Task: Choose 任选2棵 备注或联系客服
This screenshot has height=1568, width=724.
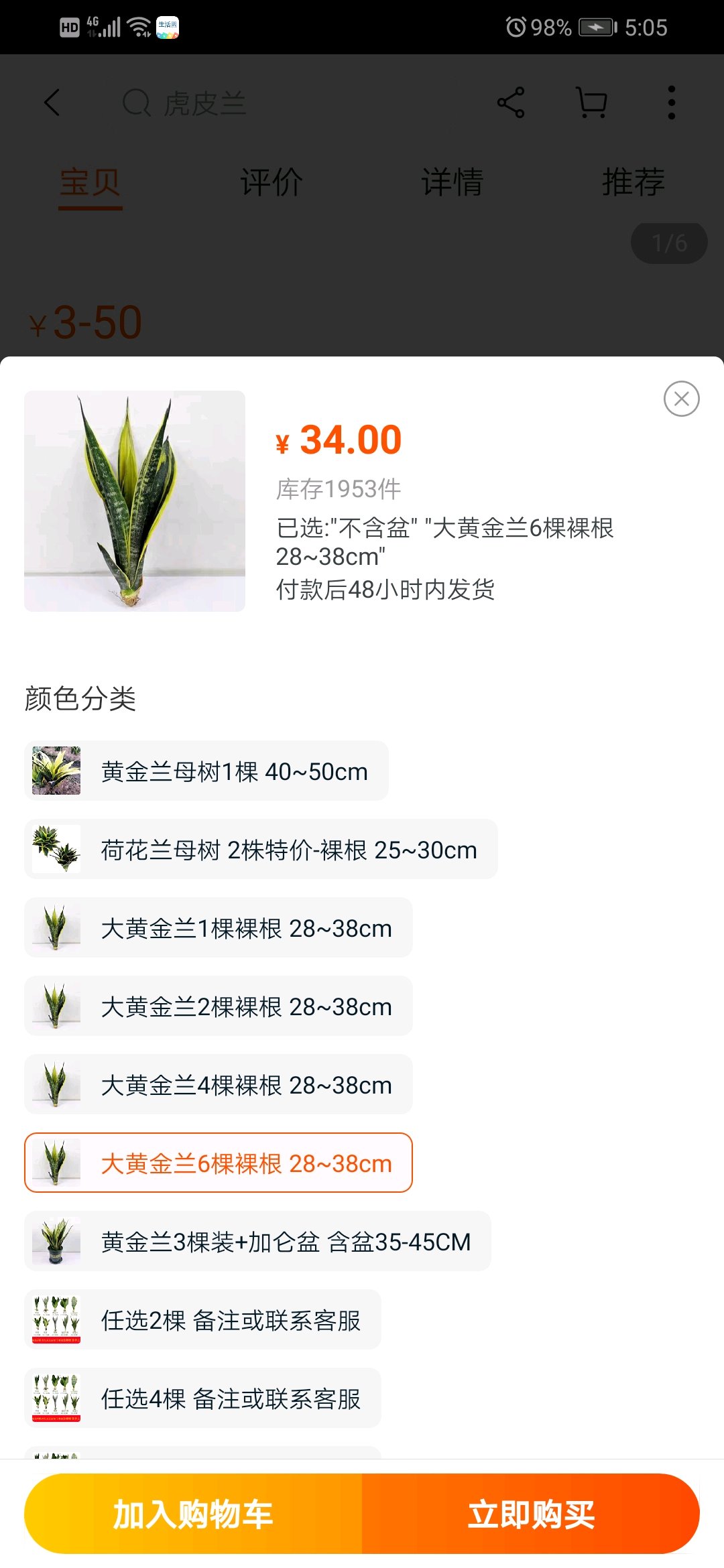Action: (202, 1320)
